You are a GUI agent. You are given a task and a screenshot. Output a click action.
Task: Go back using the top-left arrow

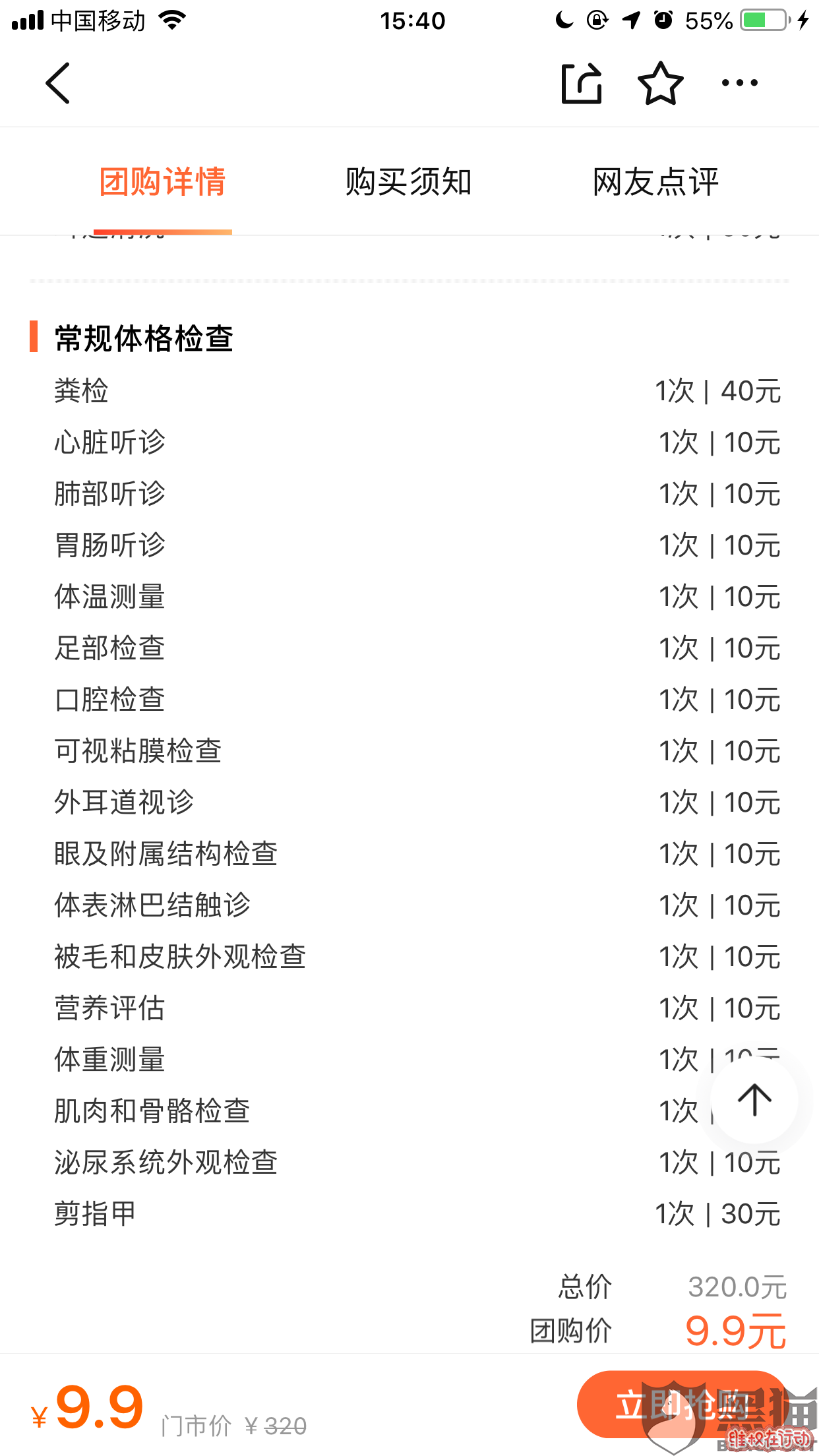click(57, 83)
